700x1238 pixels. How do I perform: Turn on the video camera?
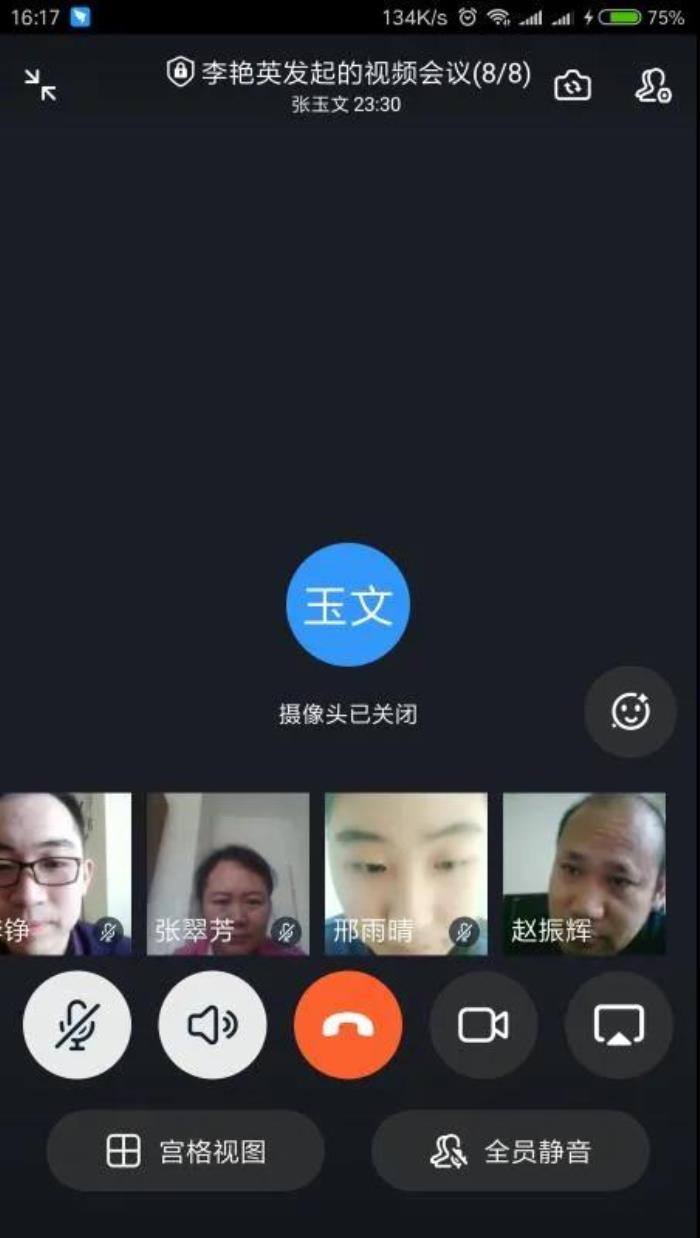483,1025
